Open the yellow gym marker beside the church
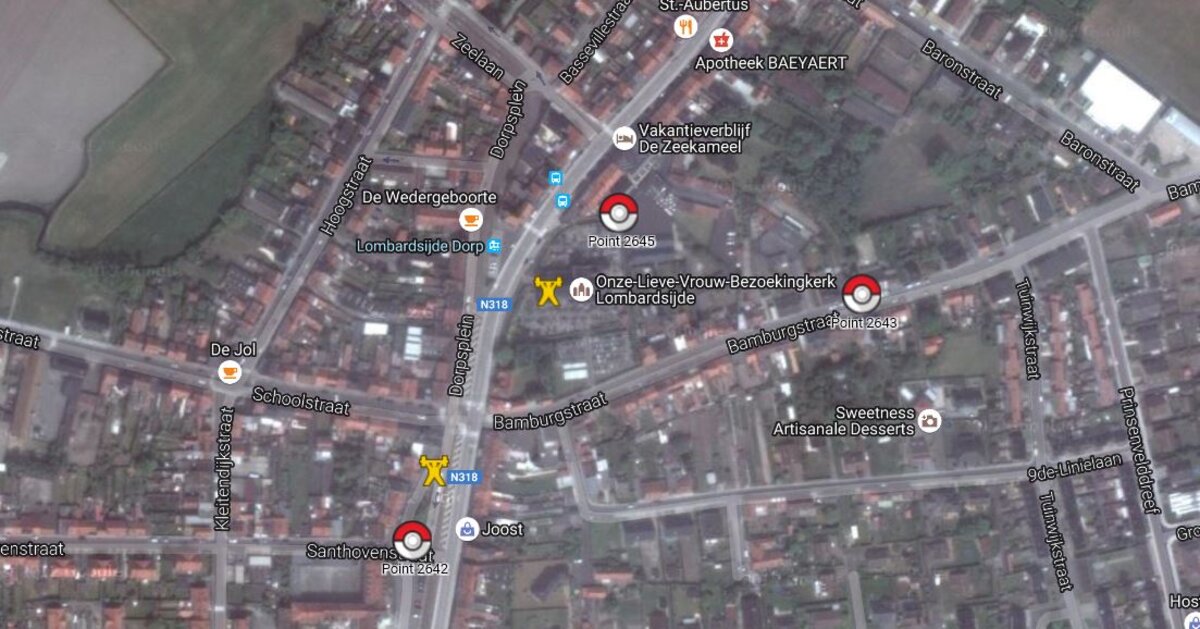This screenshot has width=1200, height=629. point(546,290)
